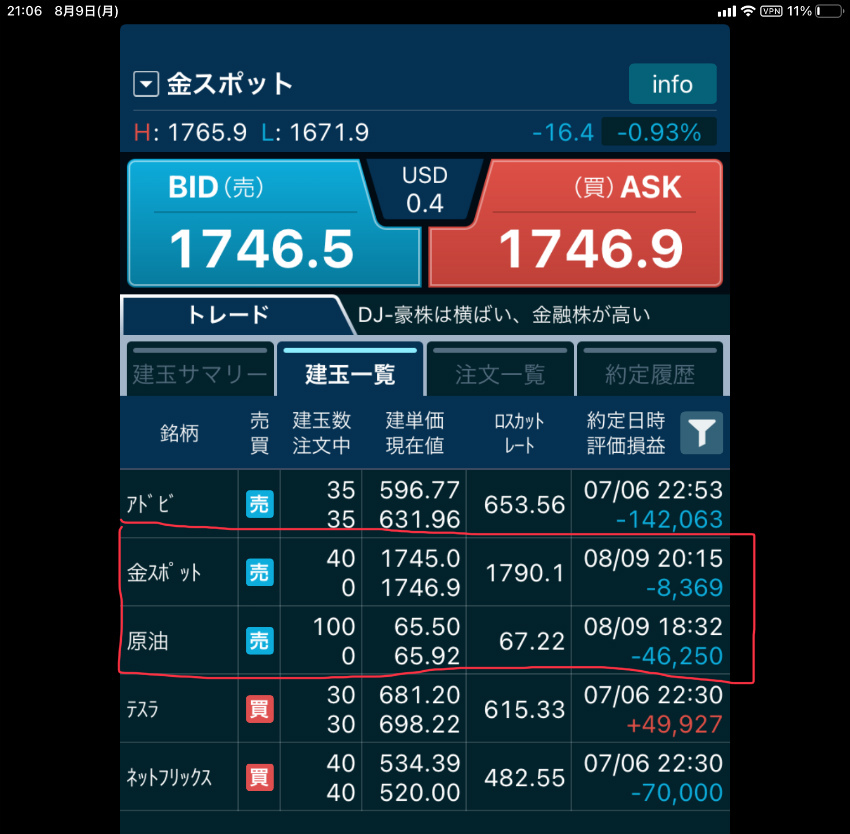The width and height of the screenshot is (850, 834).
Task: Open the 原油 sell position row
Action: click(425, 641)
